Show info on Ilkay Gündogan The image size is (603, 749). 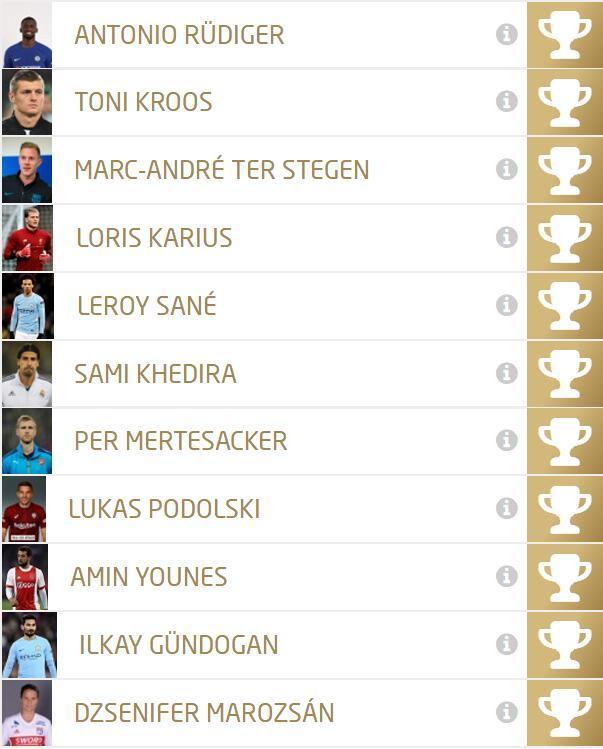click(507, 644)
